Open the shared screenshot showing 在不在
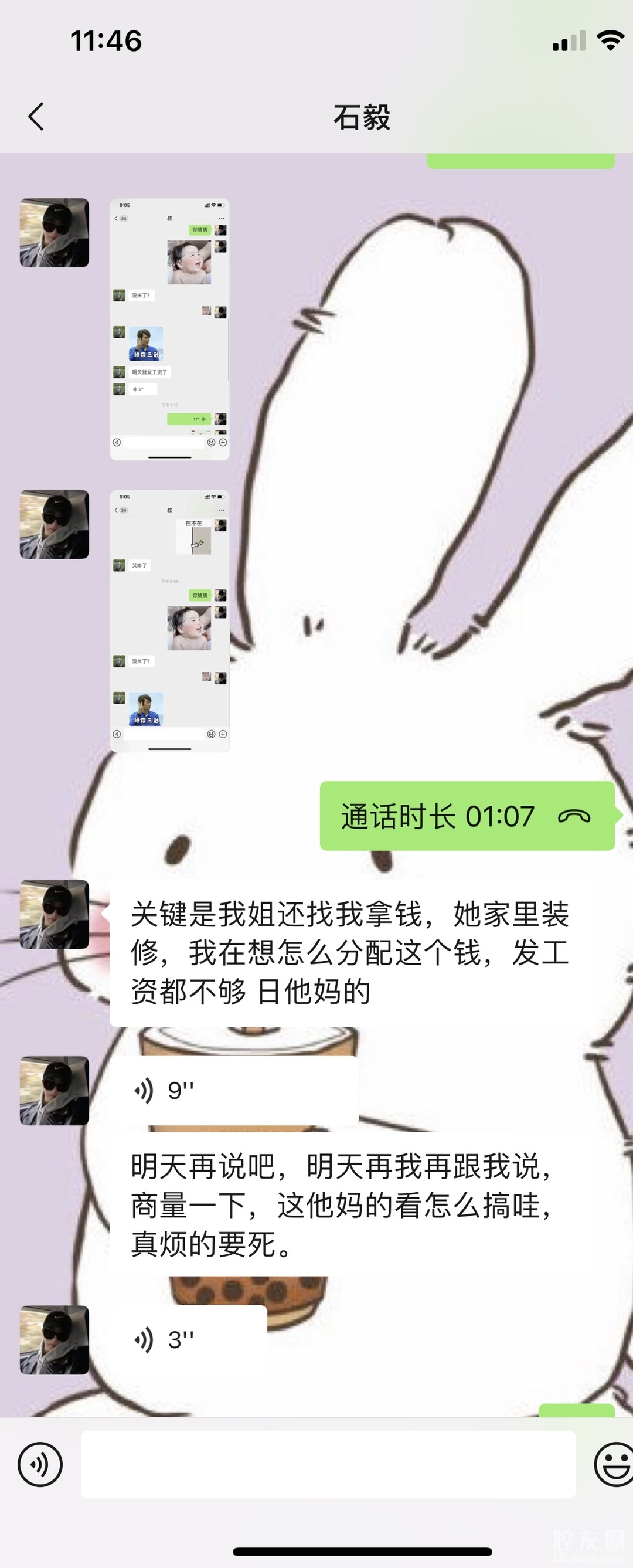 [x=169, y=621]
